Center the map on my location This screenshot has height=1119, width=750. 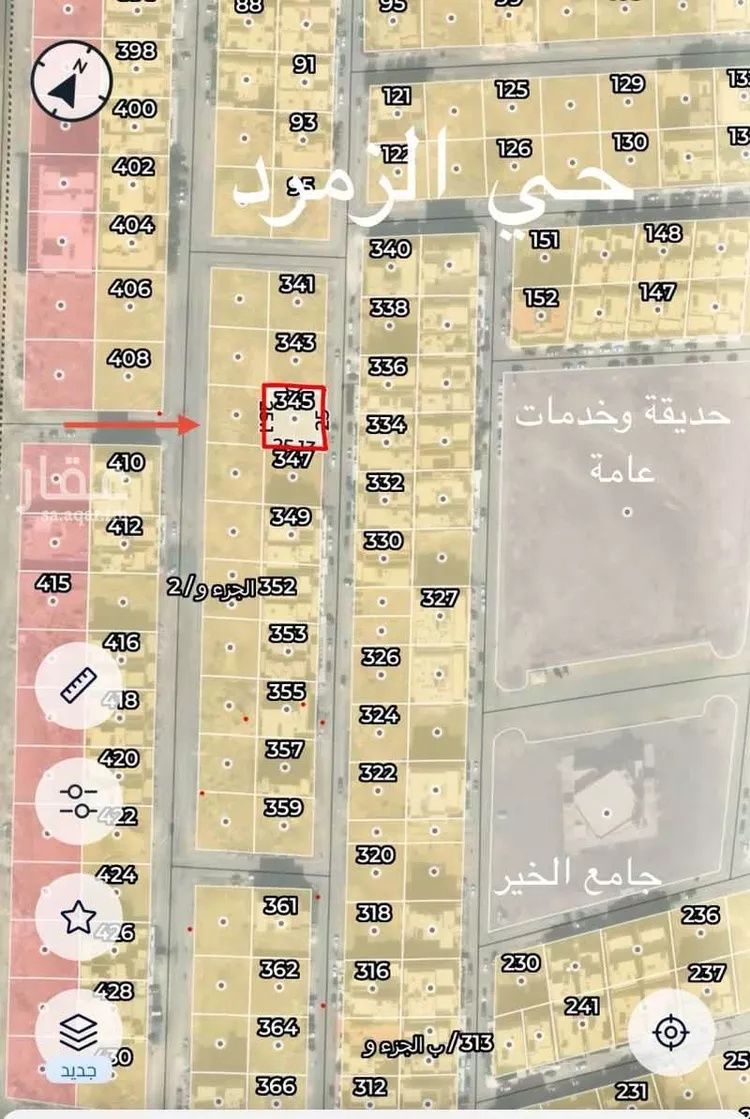tap(672, 1031)
